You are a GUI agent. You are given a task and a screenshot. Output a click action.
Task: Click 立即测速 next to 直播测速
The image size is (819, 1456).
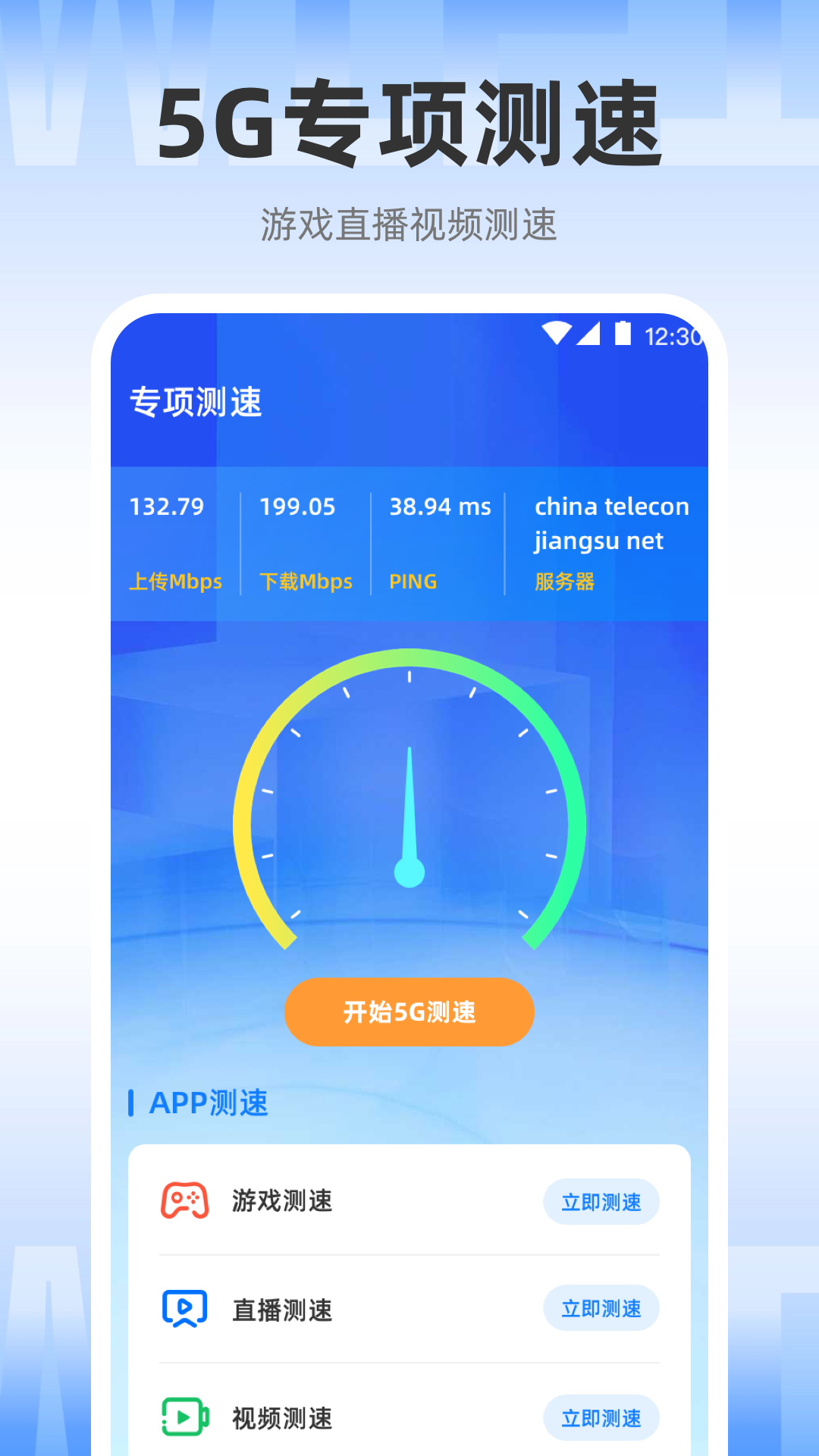601,1308
